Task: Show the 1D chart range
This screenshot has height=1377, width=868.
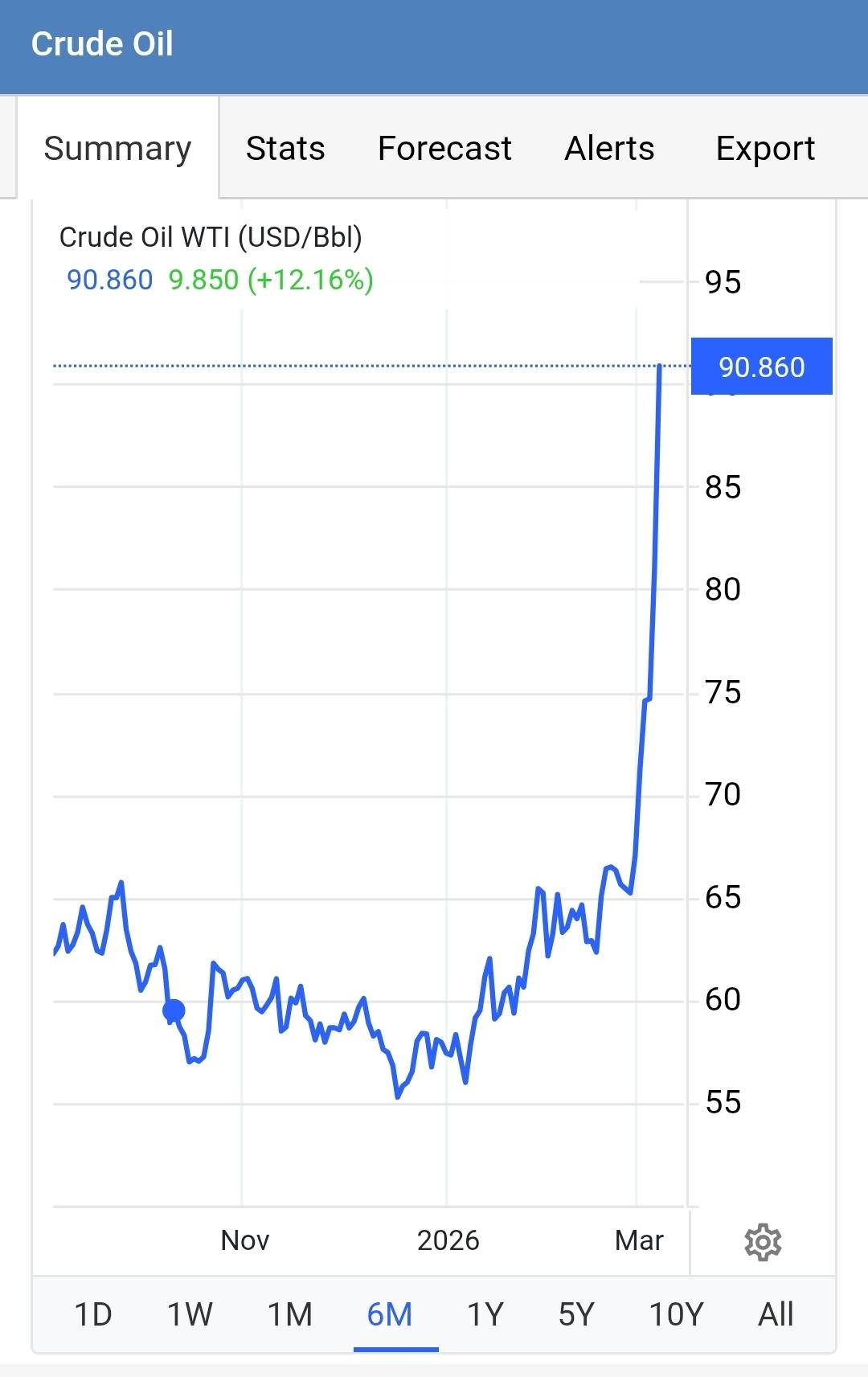Action: (x=93, y=1315)
